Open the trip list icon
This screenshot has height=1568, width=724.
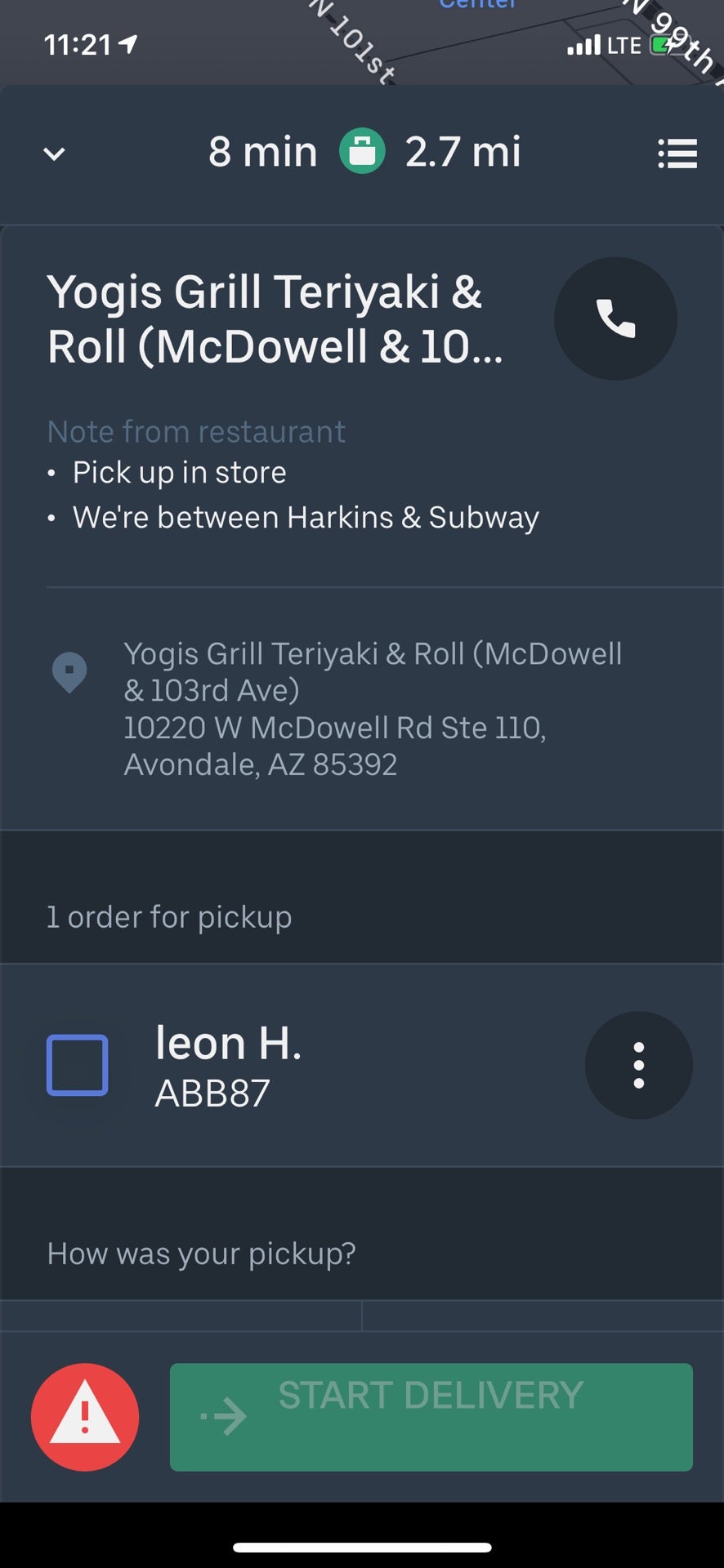pyautogui.click(x=677, y=154)
